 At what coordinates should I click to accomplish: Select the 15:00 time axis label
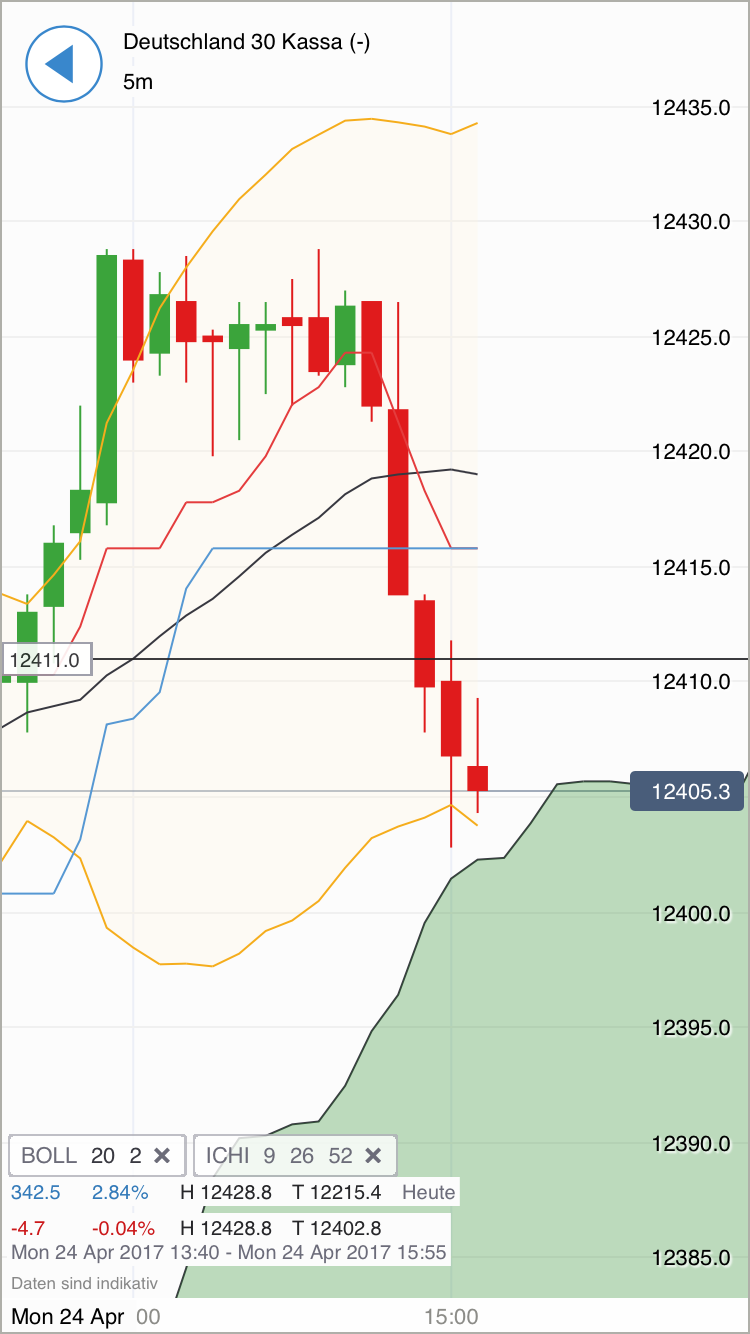point(452,1317)
